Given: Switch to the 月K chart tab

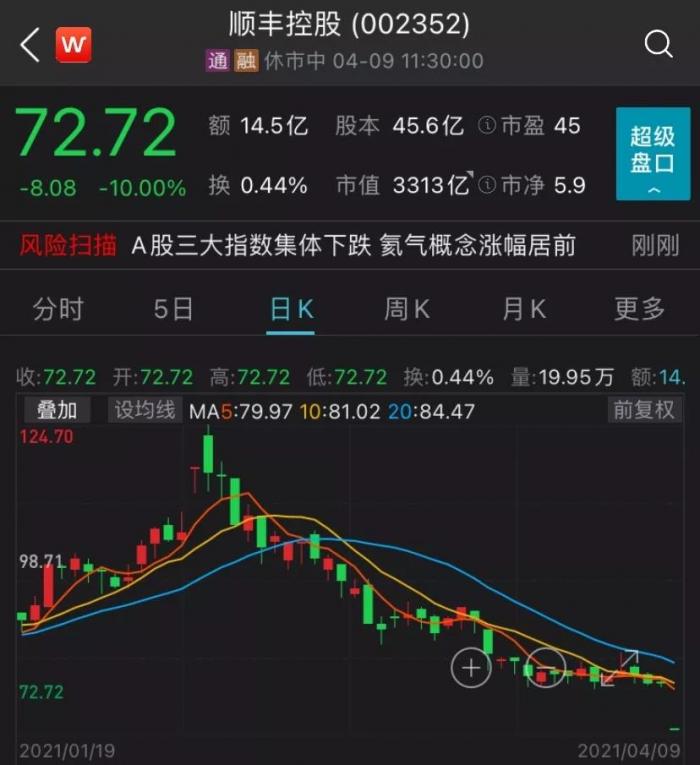Looking at the screenshot, I should tap(524, 309).
